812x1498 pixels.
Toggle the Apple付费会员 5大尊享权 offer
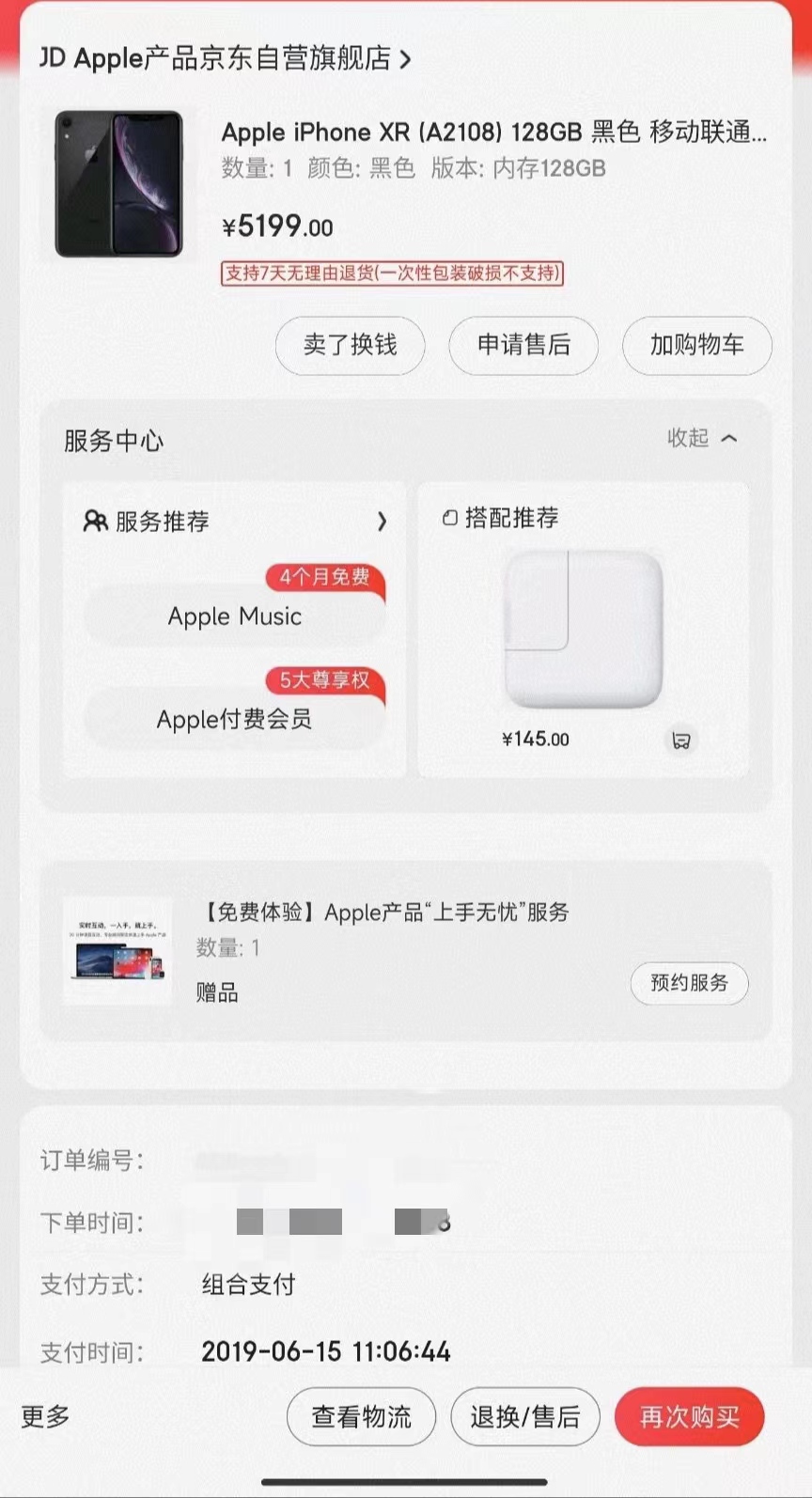click(x=234, y=720)
